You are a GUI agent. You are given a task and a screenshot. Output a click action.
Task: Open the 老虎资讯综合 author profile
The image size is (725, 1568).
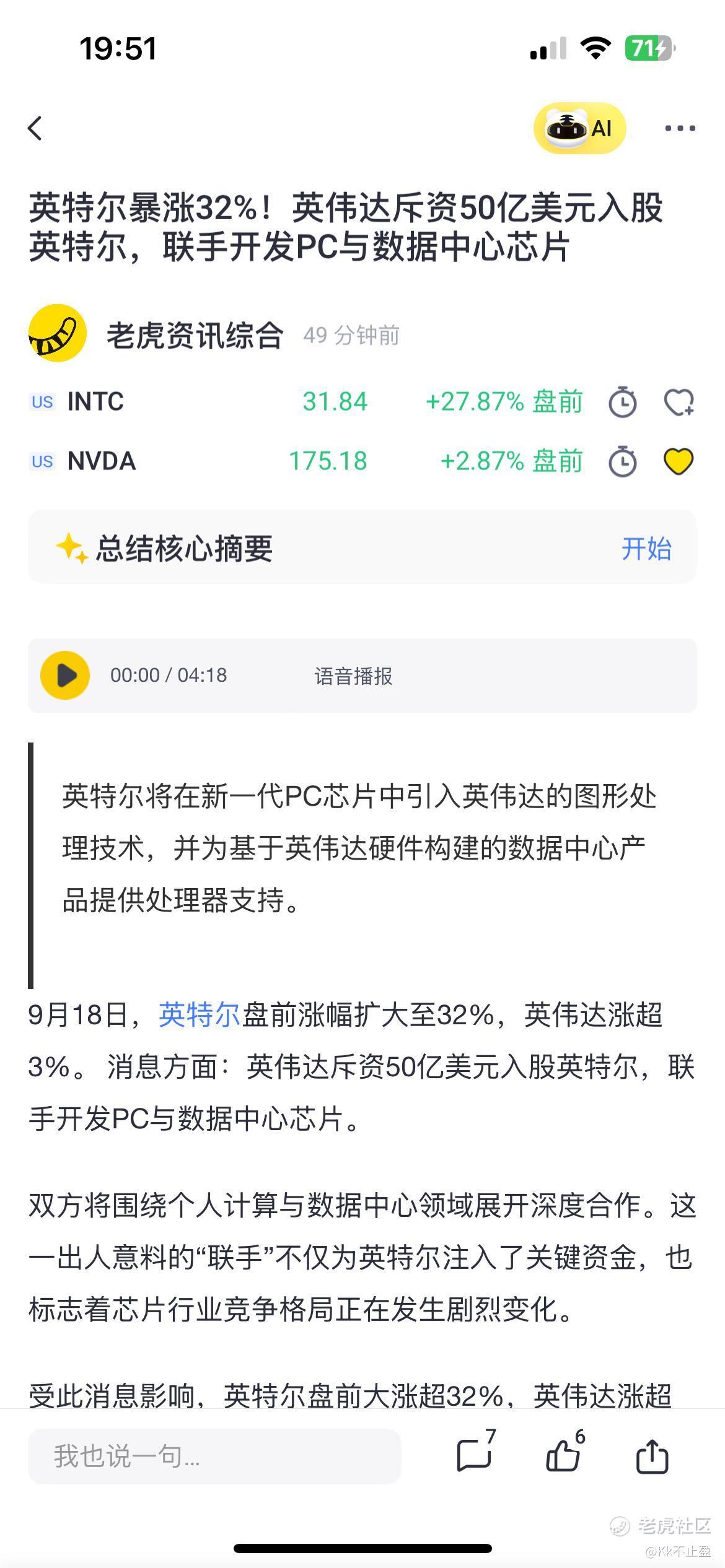click(194, 335)
